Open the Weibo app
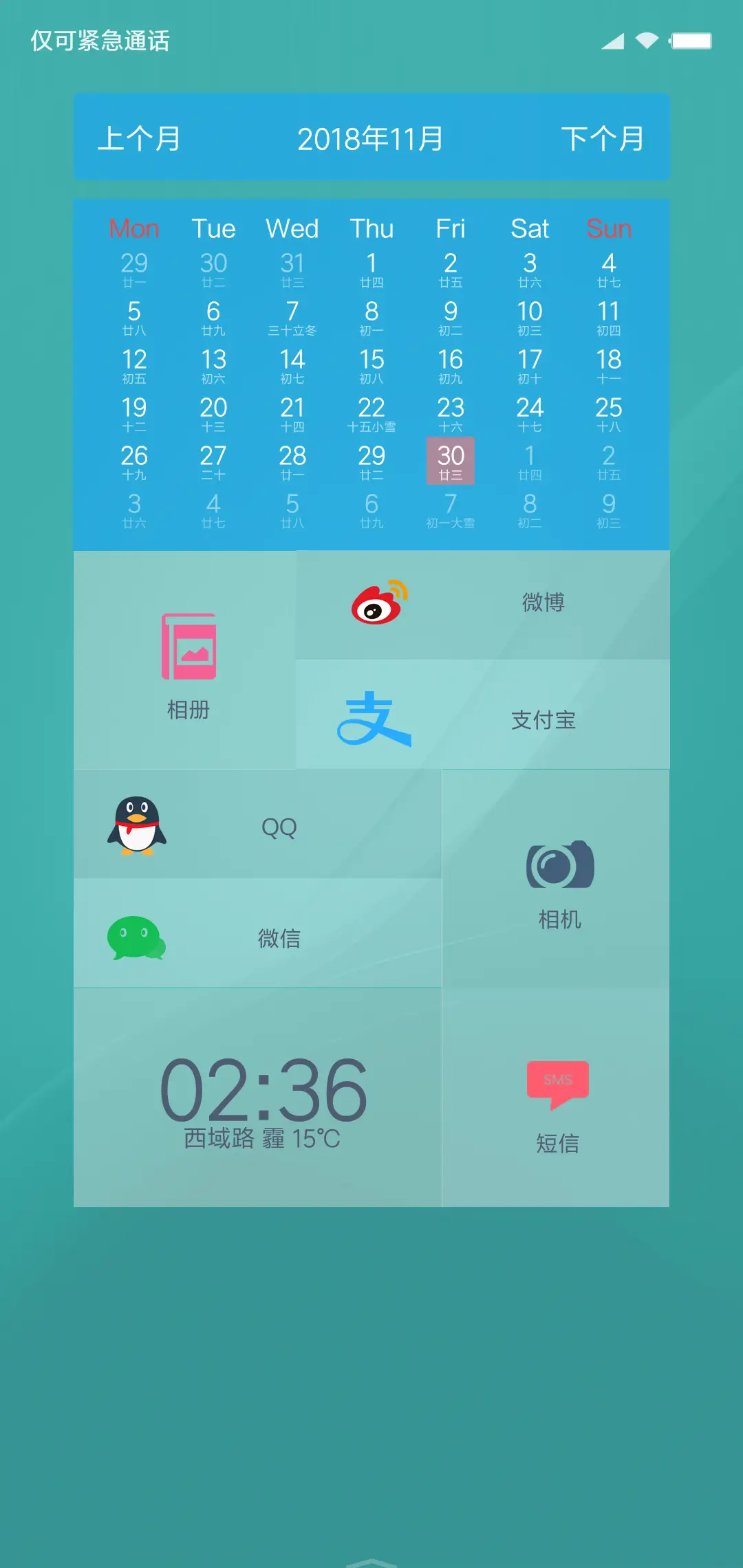Viewport: 743px width, 1568px height. click(482, 602)
